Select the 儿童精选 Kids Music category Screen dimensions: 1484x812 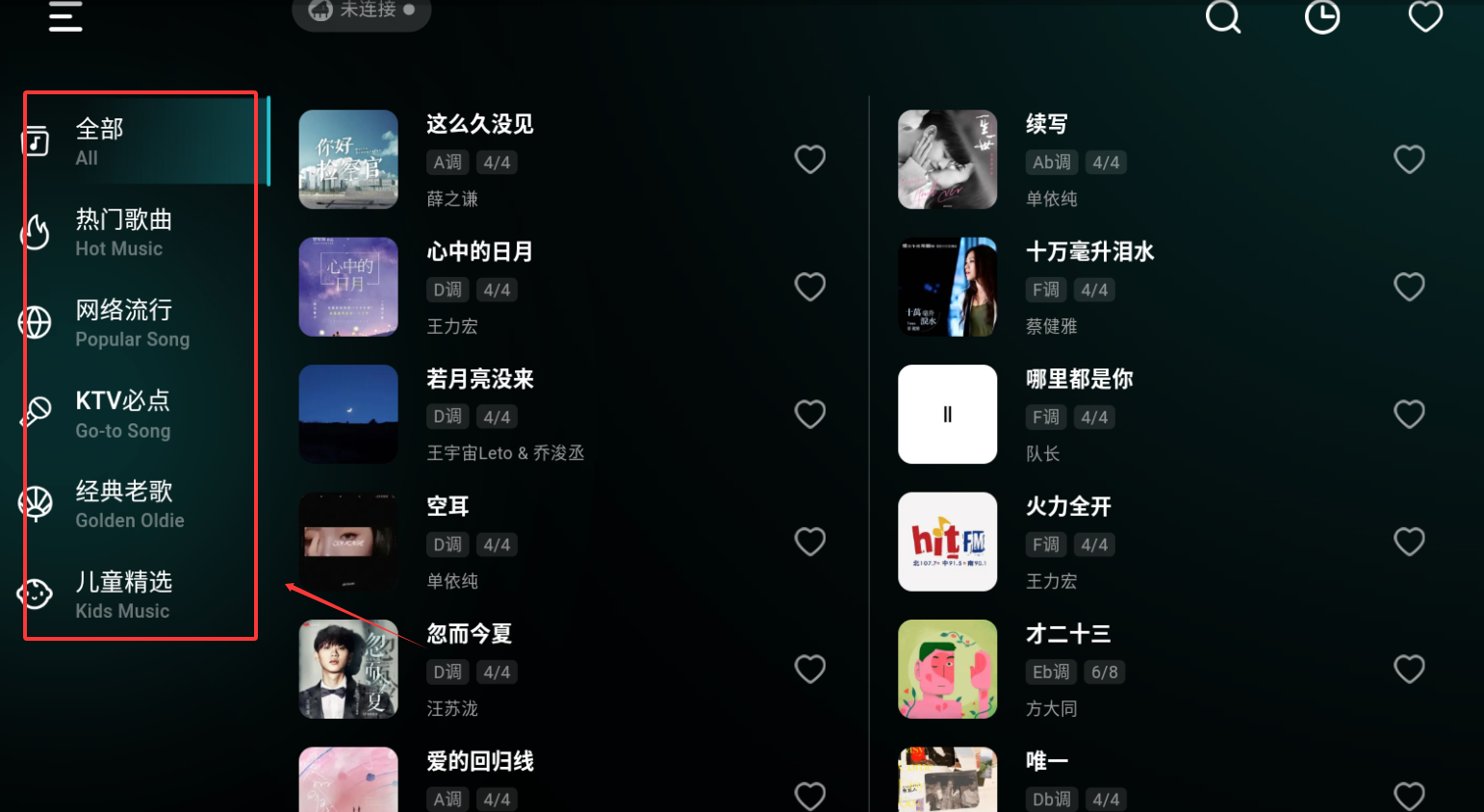(x=135, y=595)
